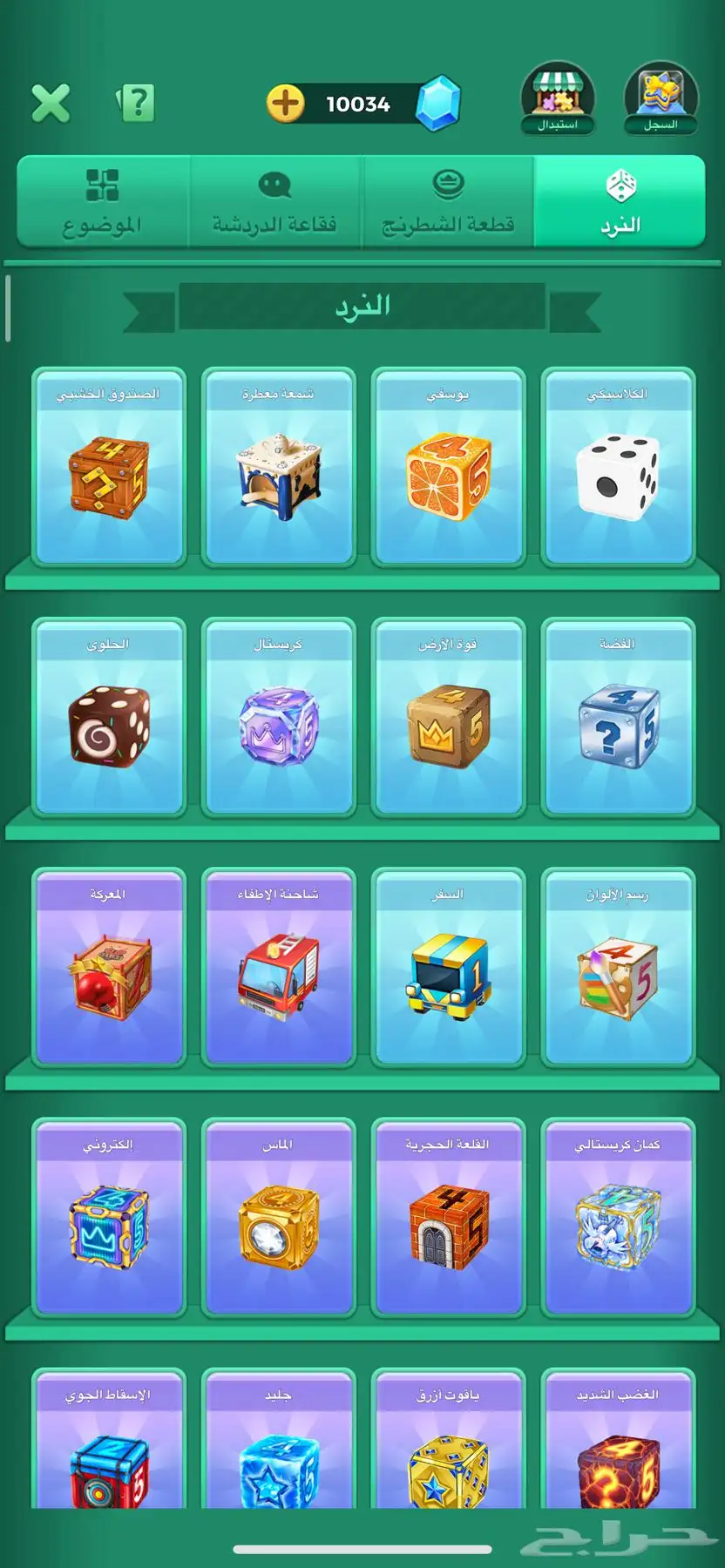Switch to the قطعة الشطرنج tab
Image resolution: width=725 pixels, height=1568 pixels.
tap(447, 203)
